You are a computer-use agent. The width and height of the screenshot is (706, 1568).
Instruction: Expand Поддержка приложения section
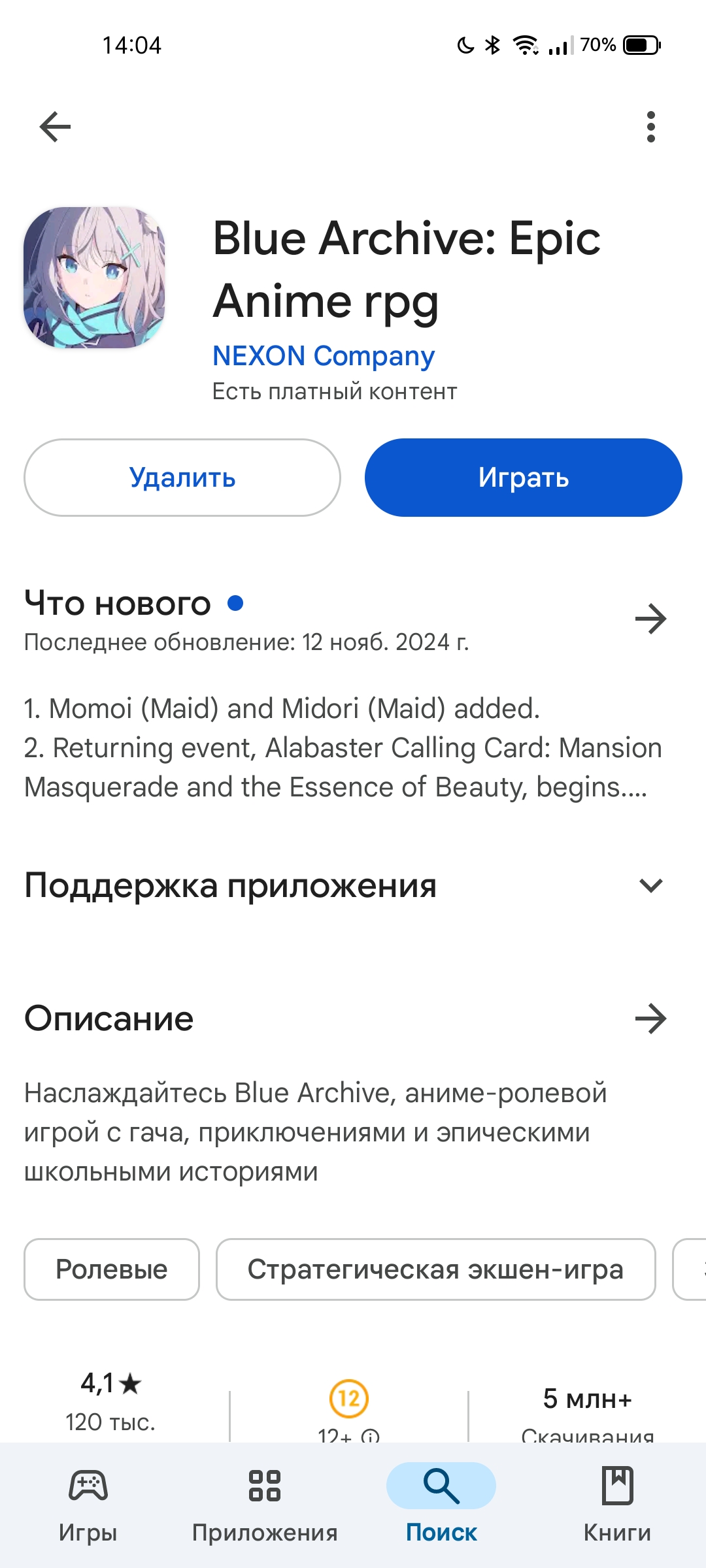[650, 886]
